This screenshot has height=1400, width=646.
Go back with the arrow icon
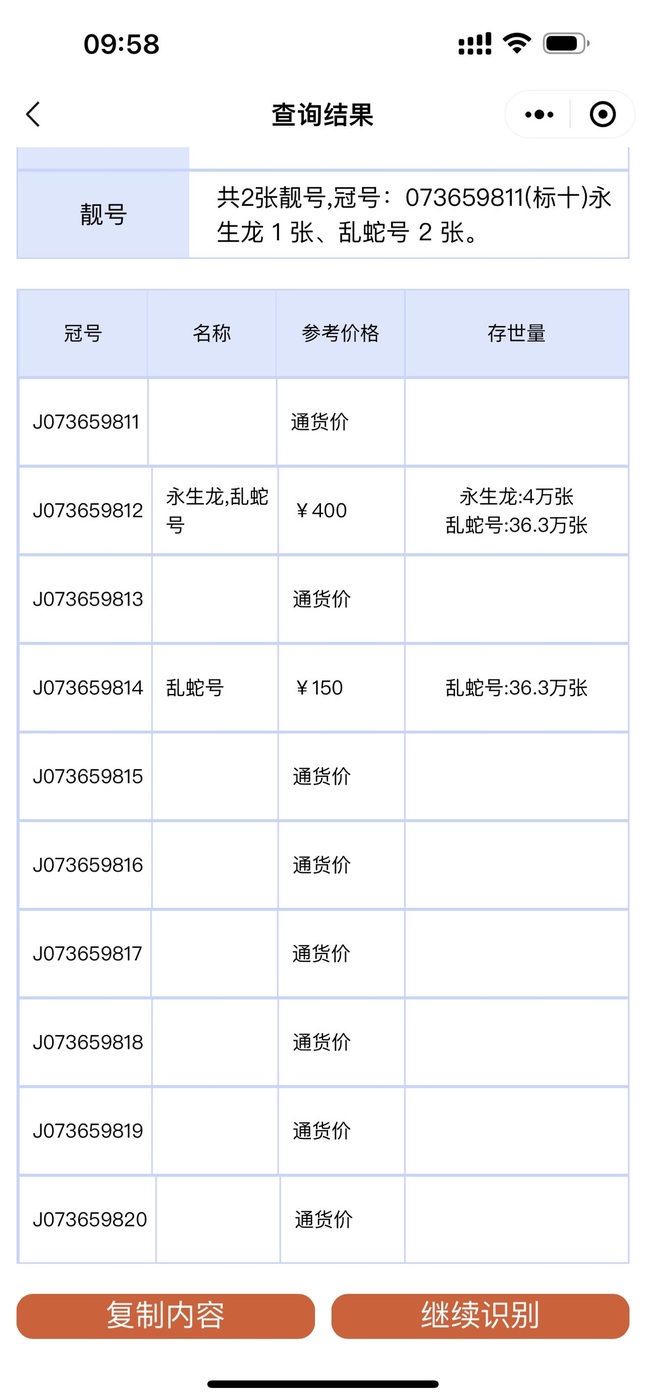pos(33,114)
